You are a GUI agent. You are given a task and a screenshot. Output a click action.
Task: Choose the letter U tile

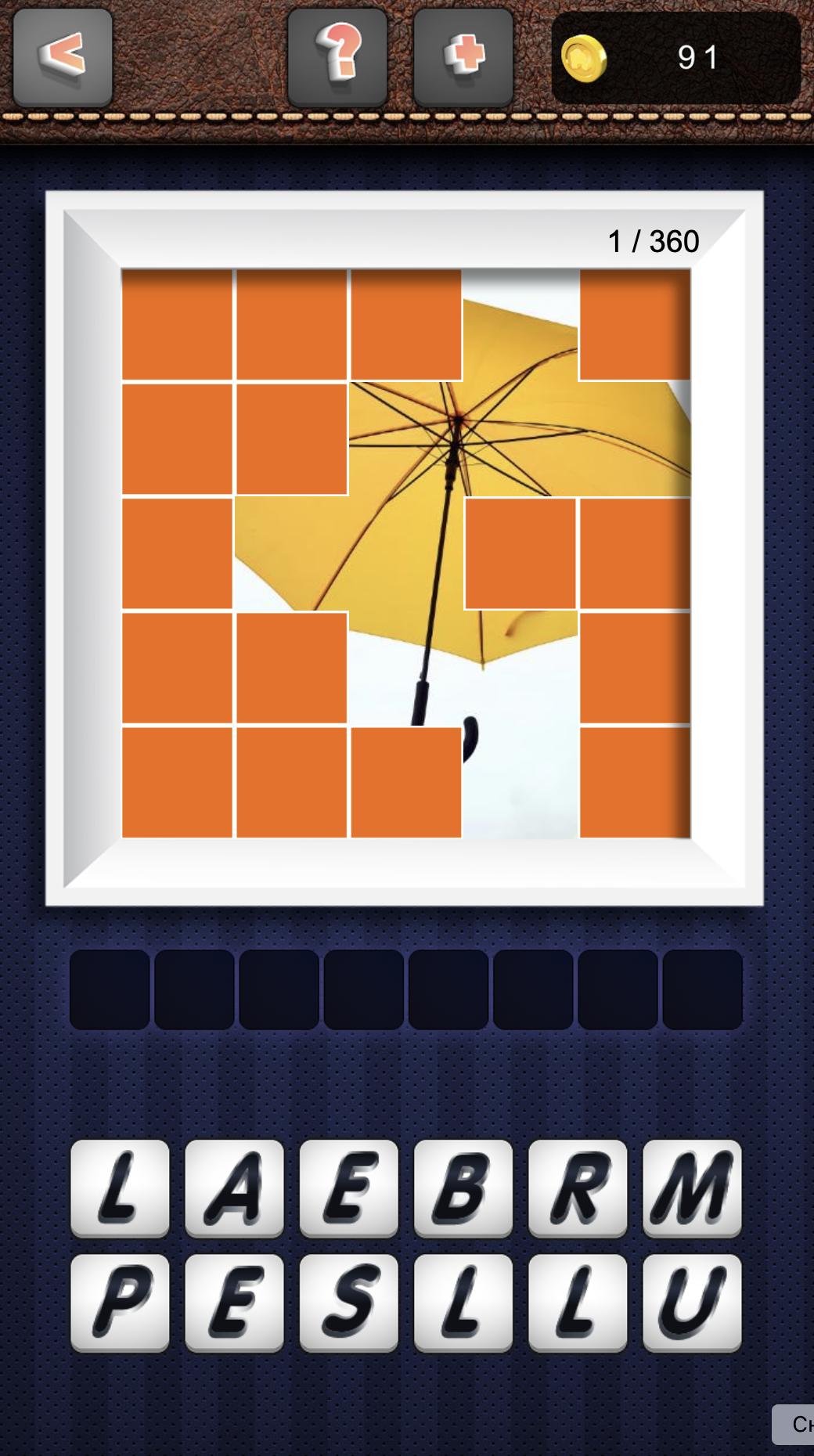pyautogui.click(x=692, y=1303)
